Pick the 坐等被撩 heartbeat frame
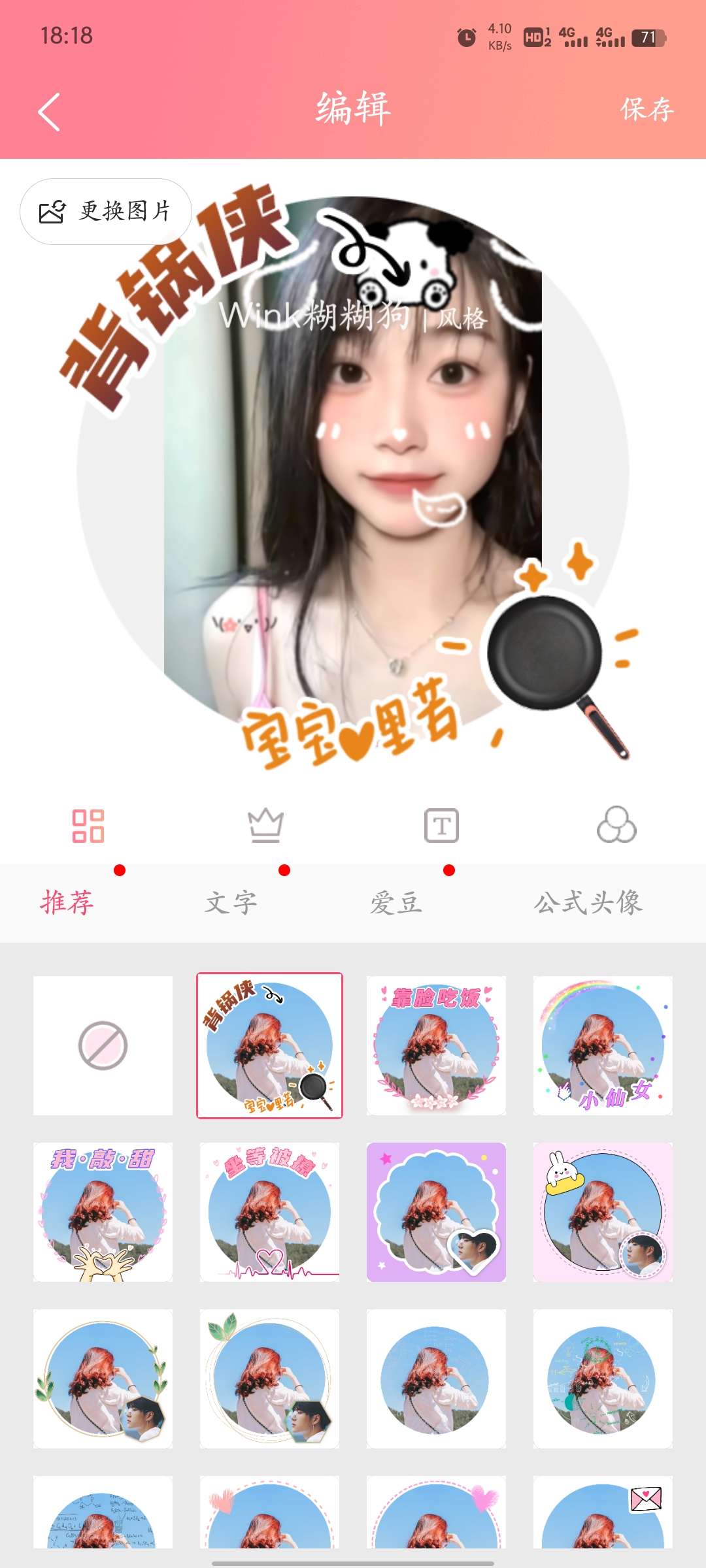The image size is (706, 1568). pyautogui.click(x=269, y=1212)
